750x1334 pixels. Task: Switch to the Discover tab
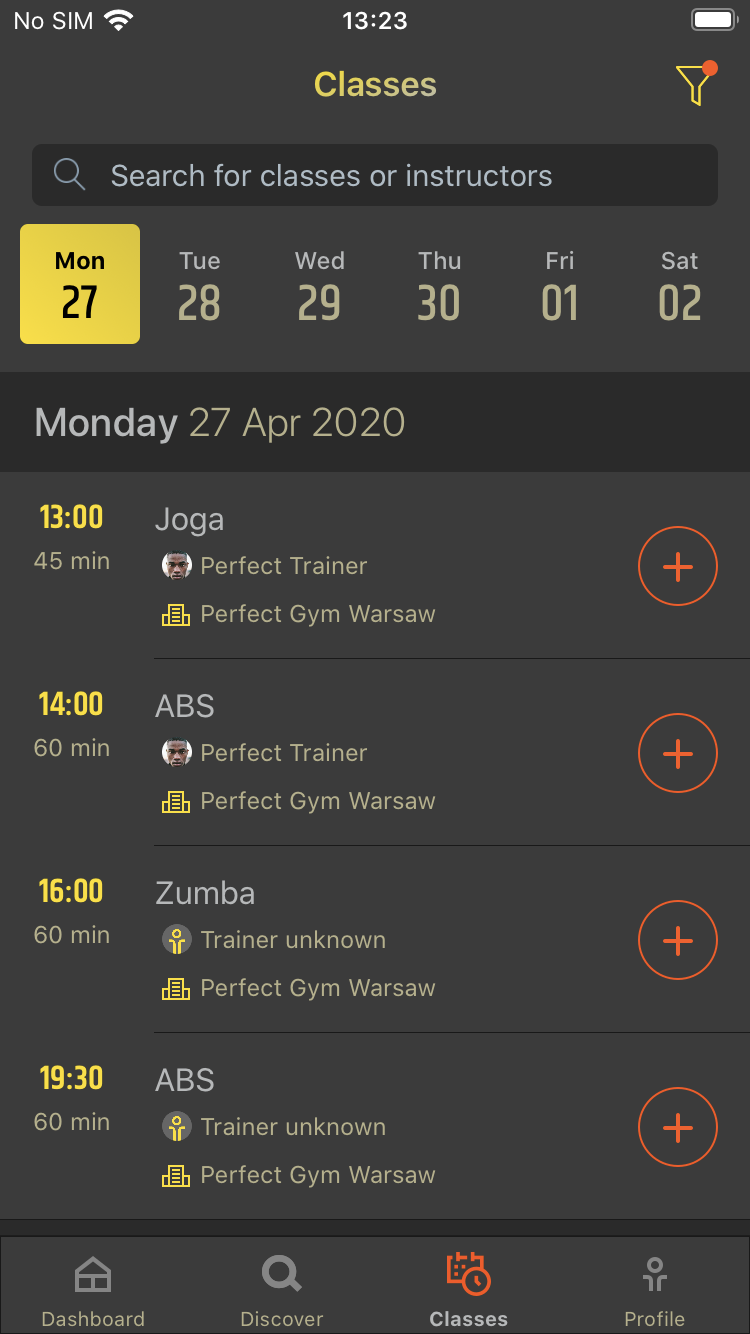(282, 1290)
